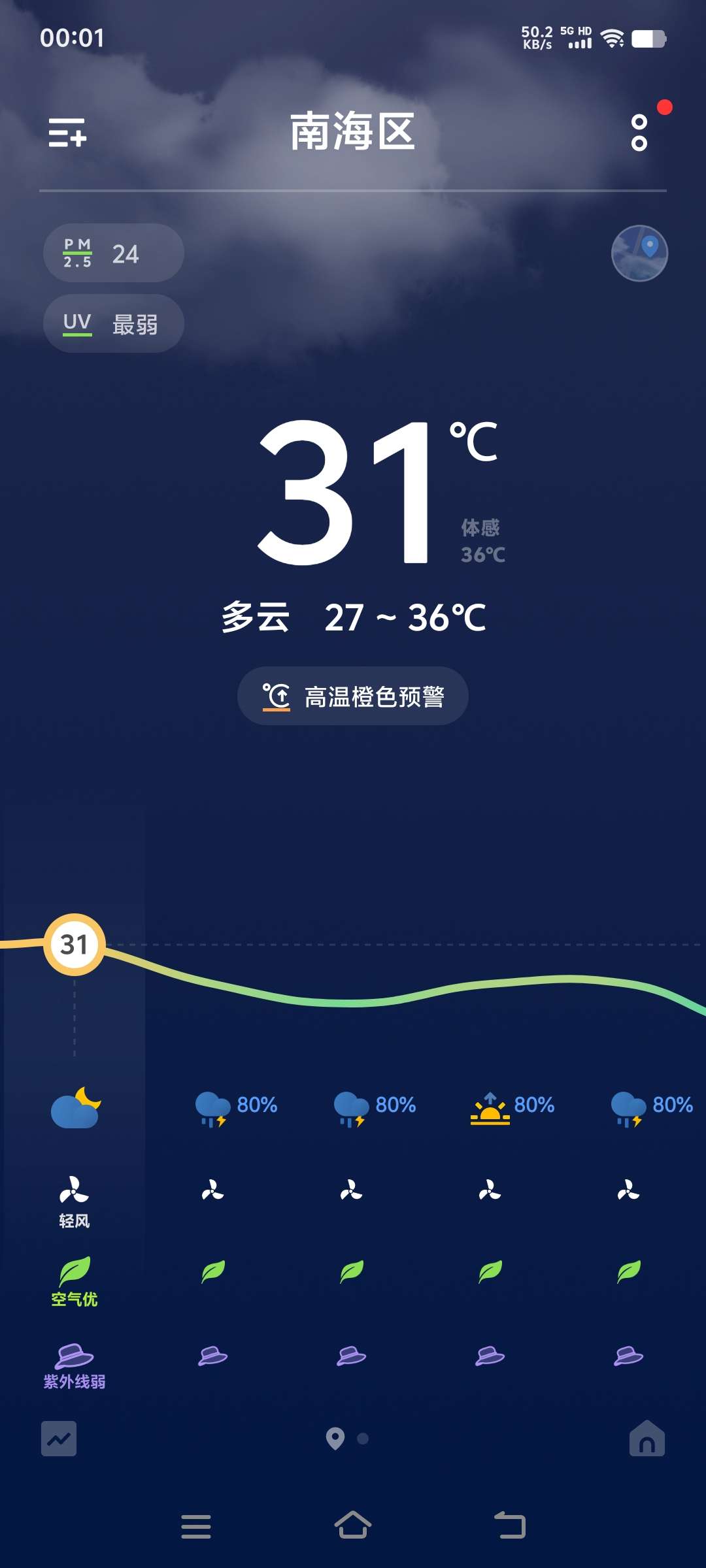Go to system home screen
The width and height of the screenshot is (706, 1568).
click(353, 1526)
